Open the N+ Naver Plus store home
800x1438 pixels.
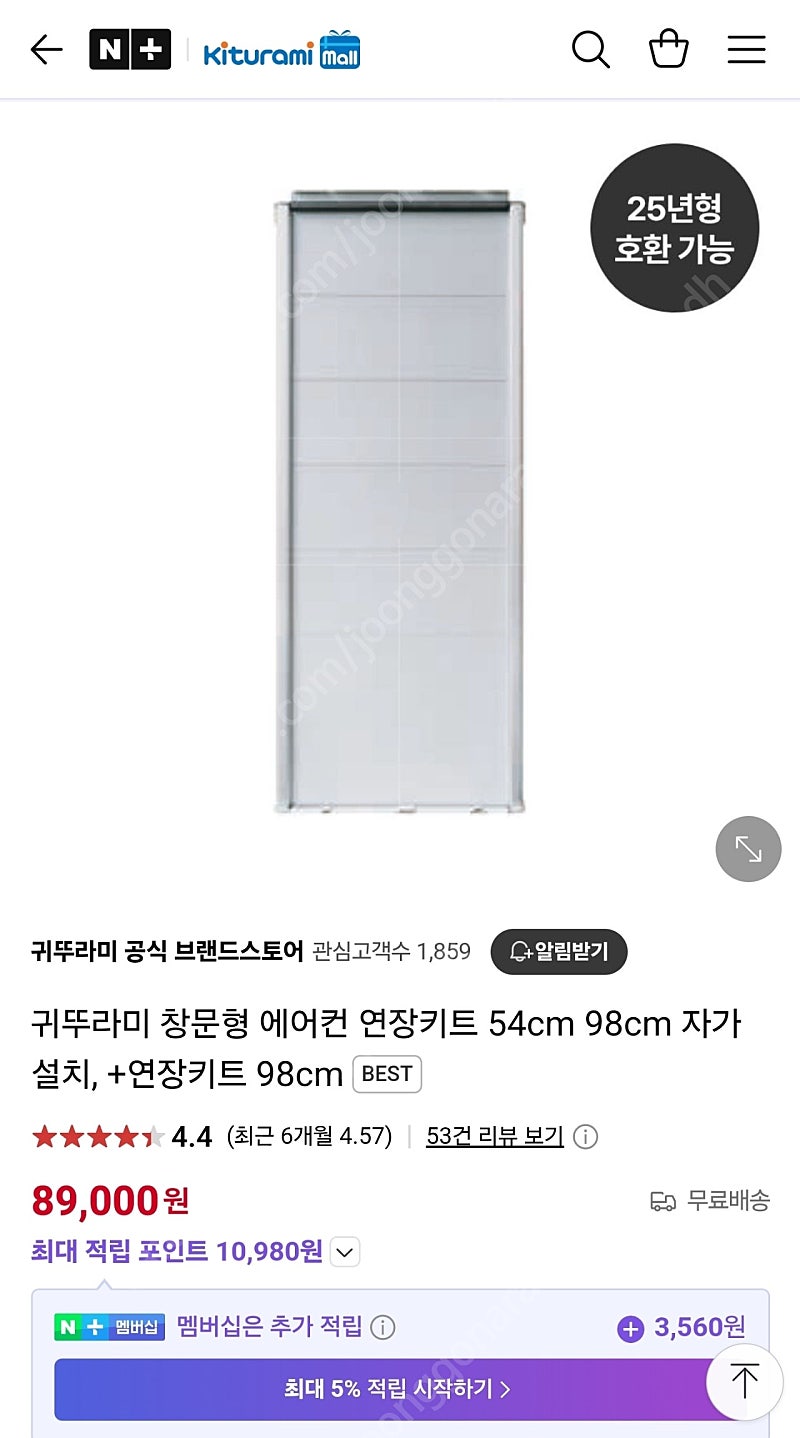click(x=130, y=49)
